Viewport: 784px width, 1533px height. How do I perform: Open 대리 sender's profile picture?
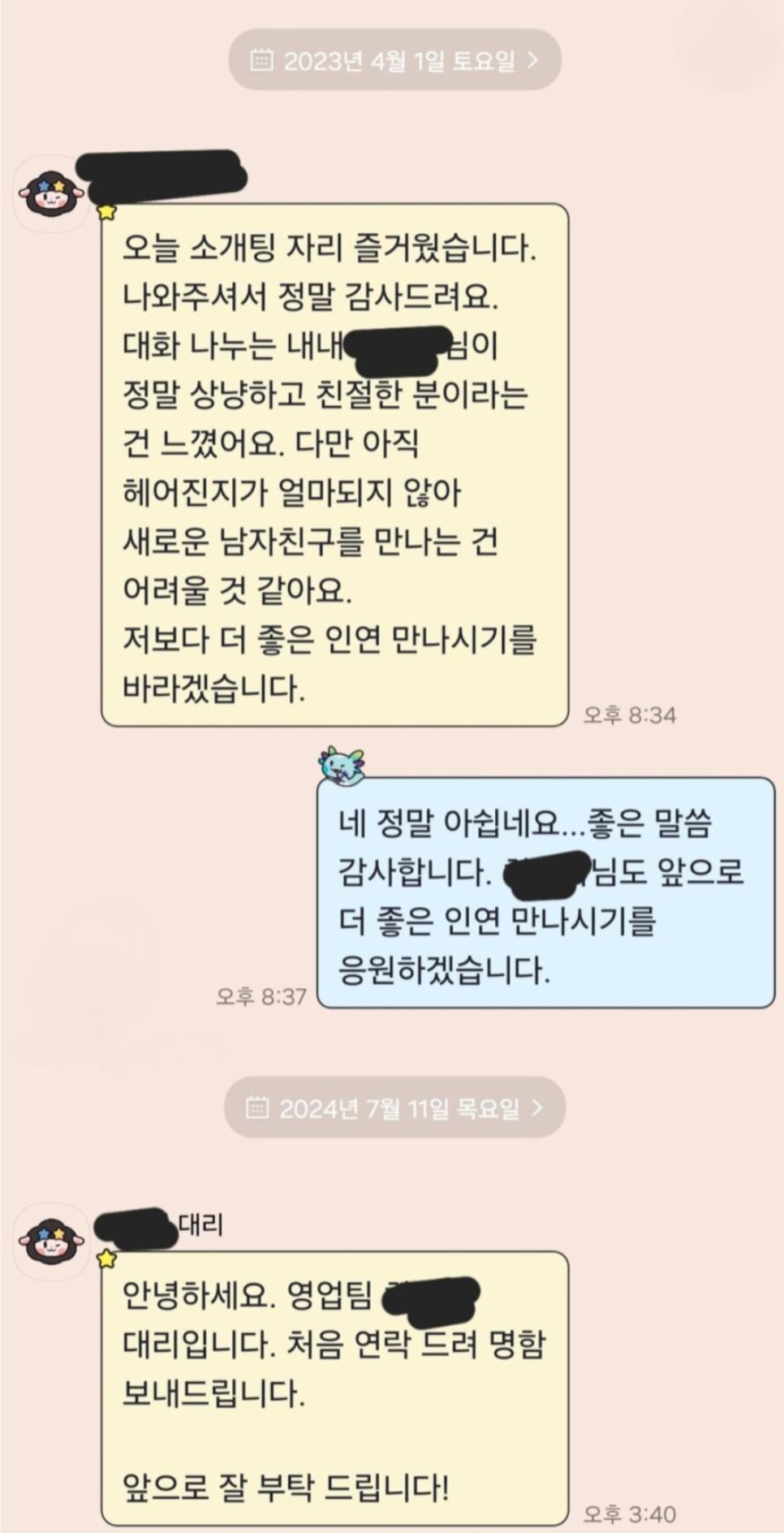pos(51,1242)
